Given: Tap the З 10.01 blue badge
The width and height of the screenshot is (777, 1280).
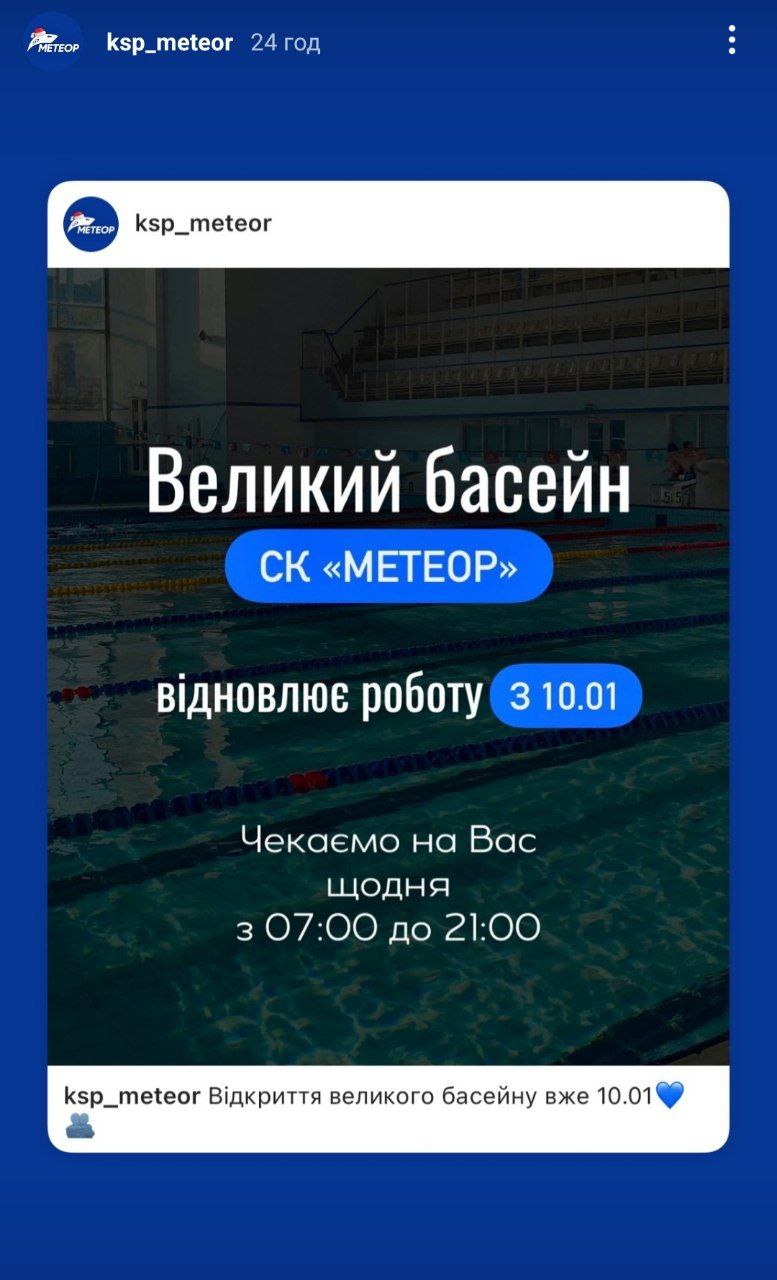Looking at the screenshot, I should 567,696.
